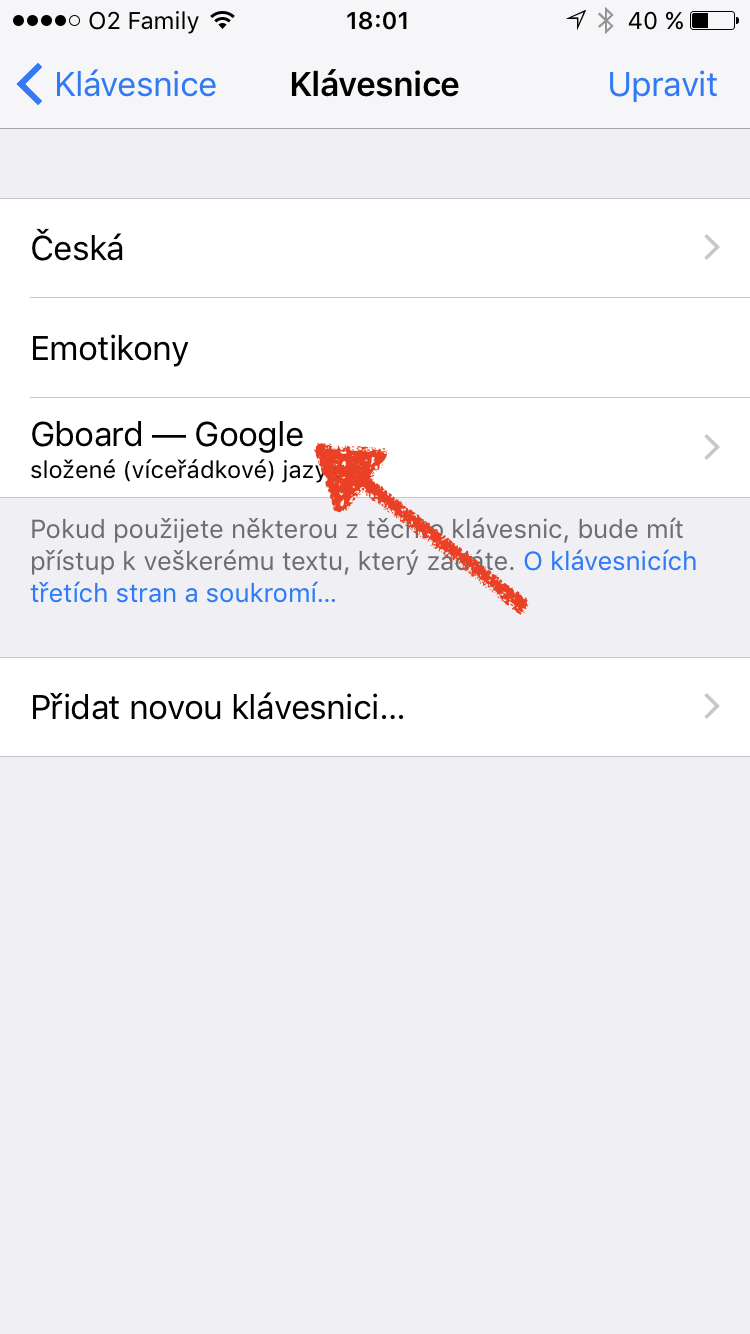Viewport: 750px width, 1334px height.
Task: Tap Upravit to edit keyboards
Action: 662,85
